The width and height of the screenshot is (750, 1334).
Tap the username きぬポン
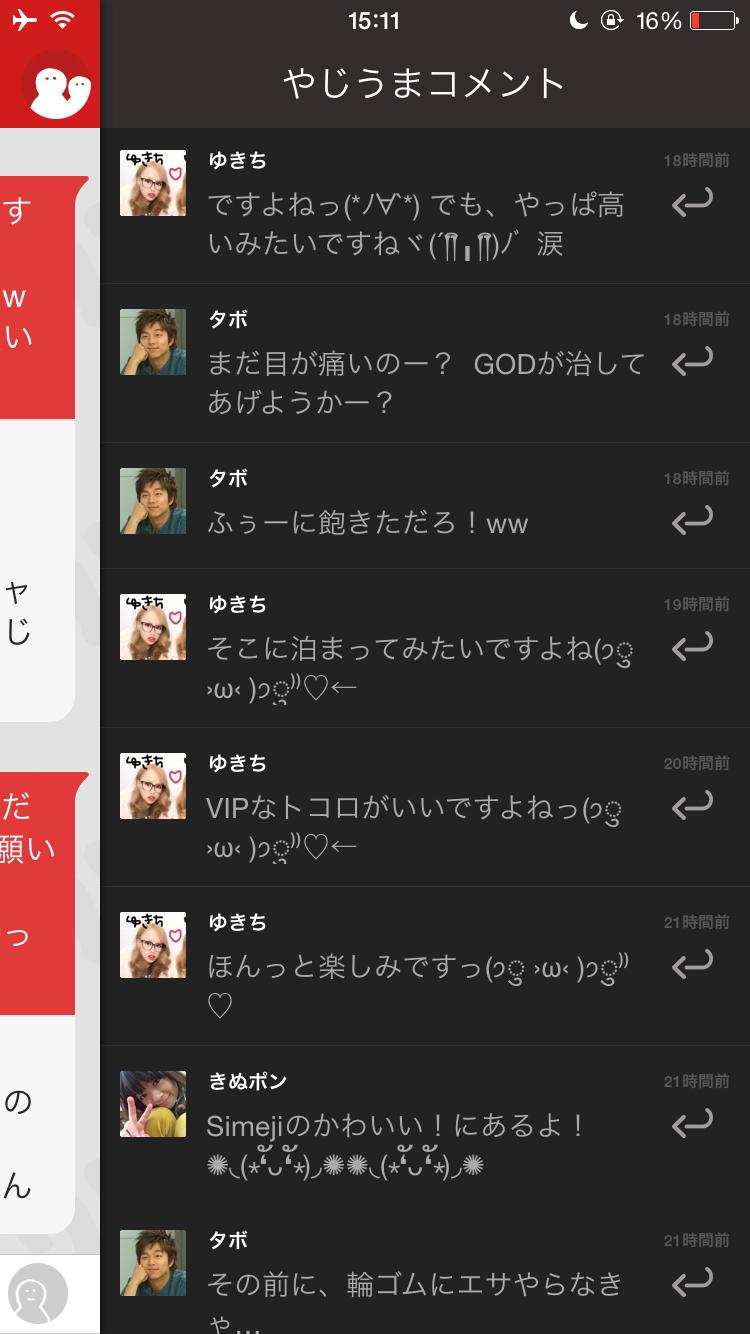coord(245,1079)
